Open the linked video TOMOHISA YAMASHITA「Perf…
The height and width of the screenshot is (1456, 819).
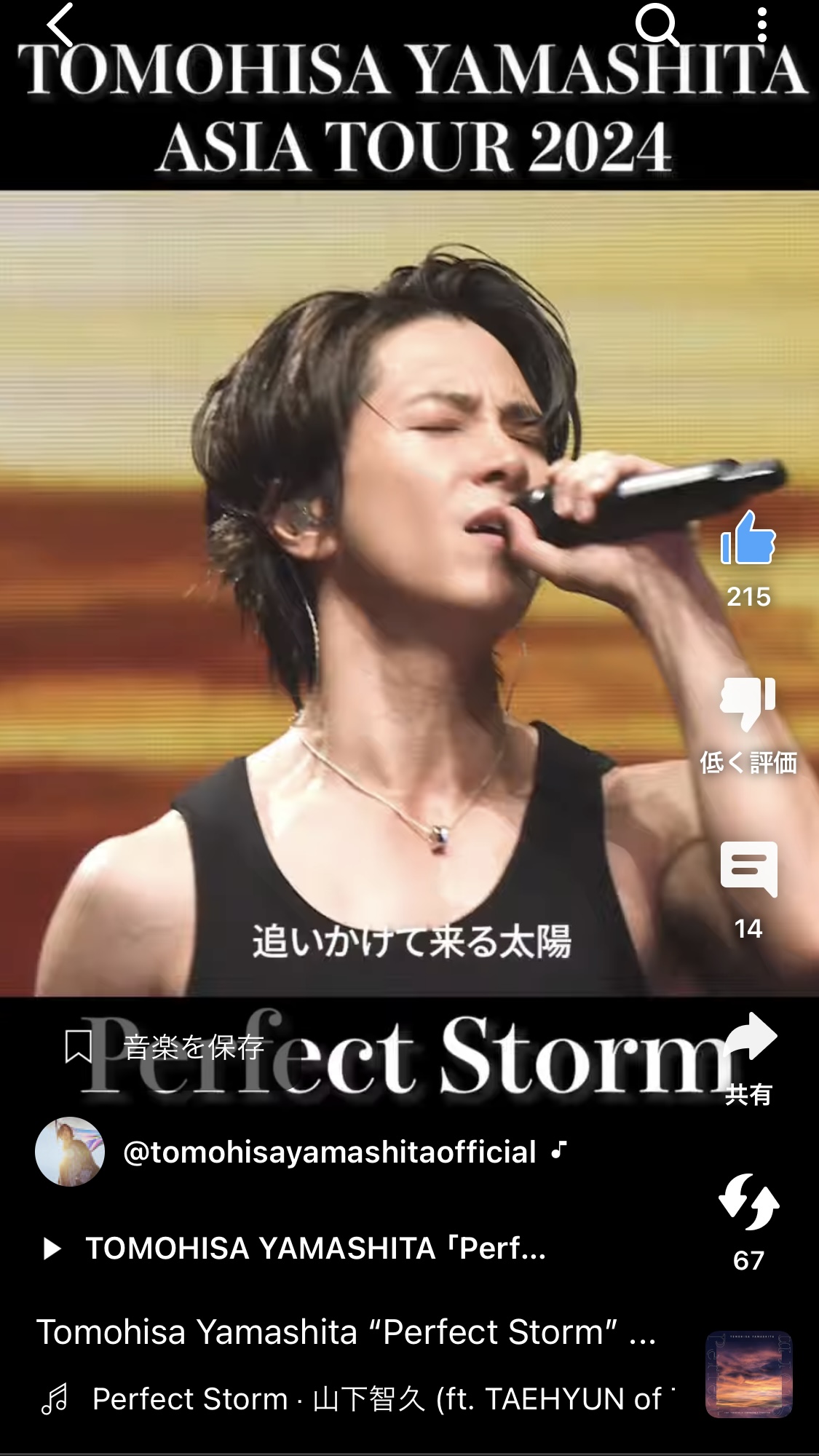coord(295,1249)
